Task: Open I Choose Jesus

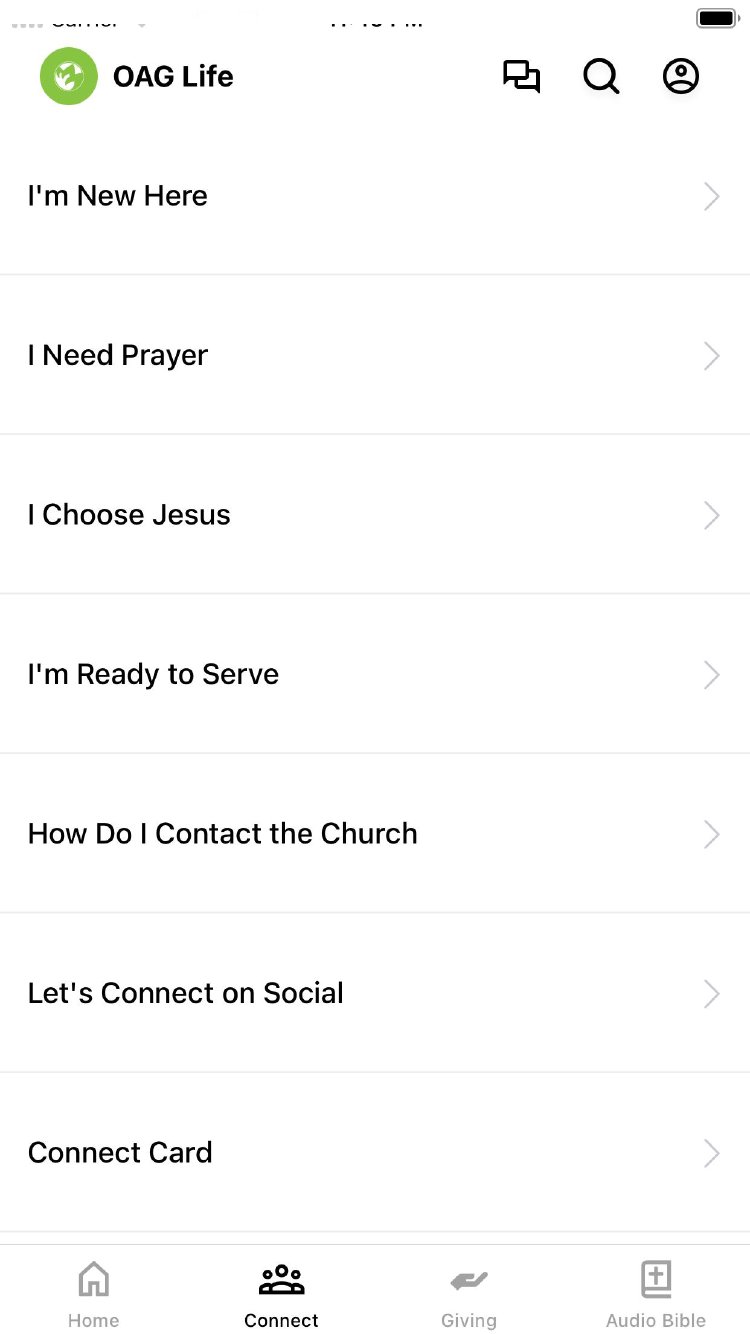Action: (x=375, y=515)
